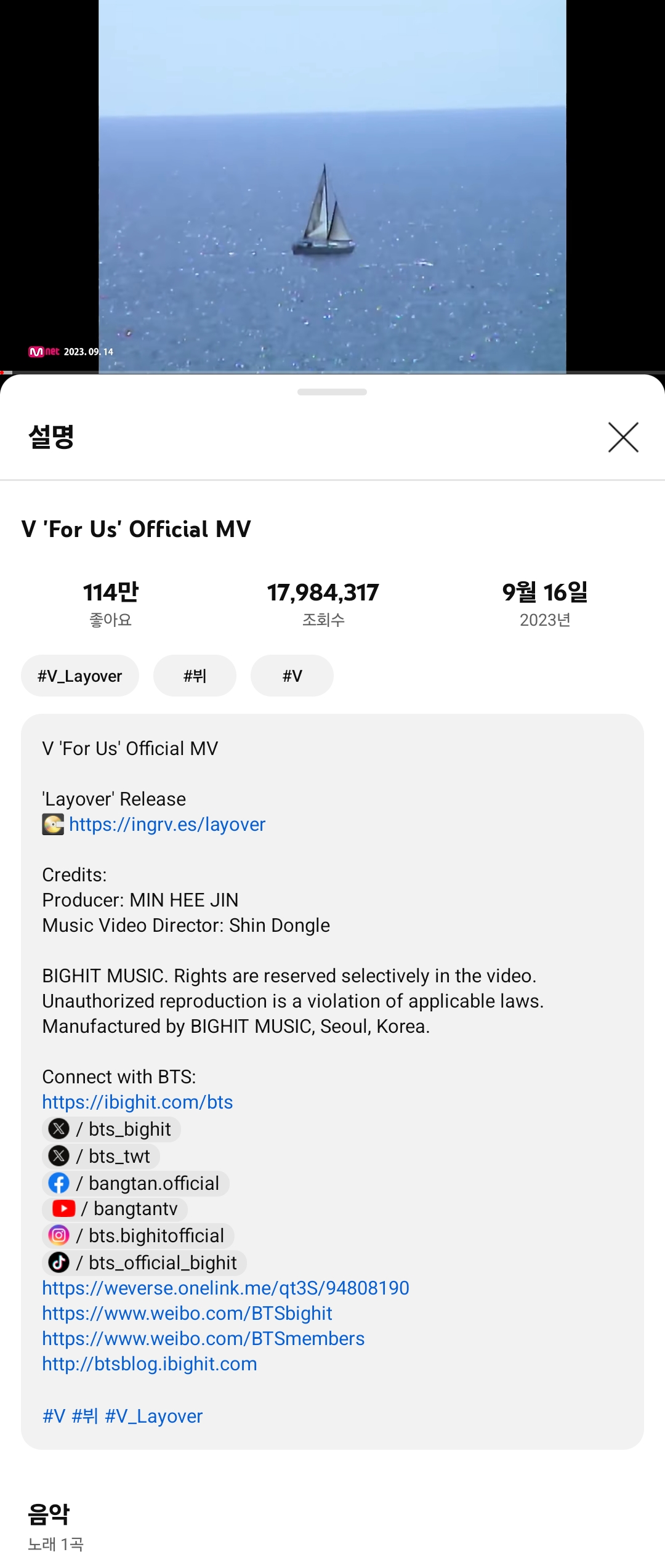Select the #뷔 hashtag chip
Image resolution: width=665 pixels, height=1568 pixels.
pyautogui.click(x=195, y=676)
